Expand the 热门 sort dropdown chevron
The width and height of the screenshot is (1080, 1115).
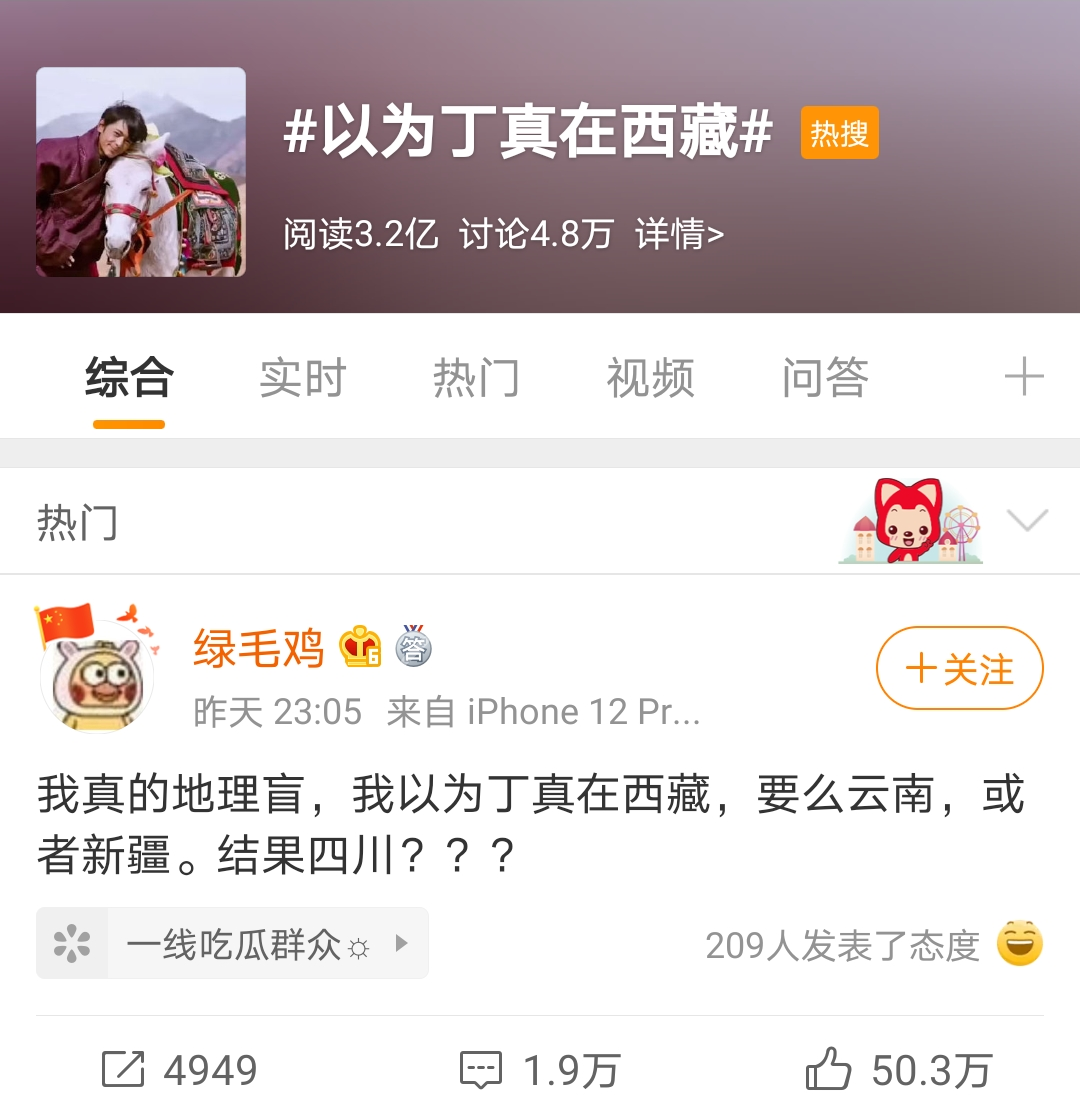click(x=1027, y=521)
